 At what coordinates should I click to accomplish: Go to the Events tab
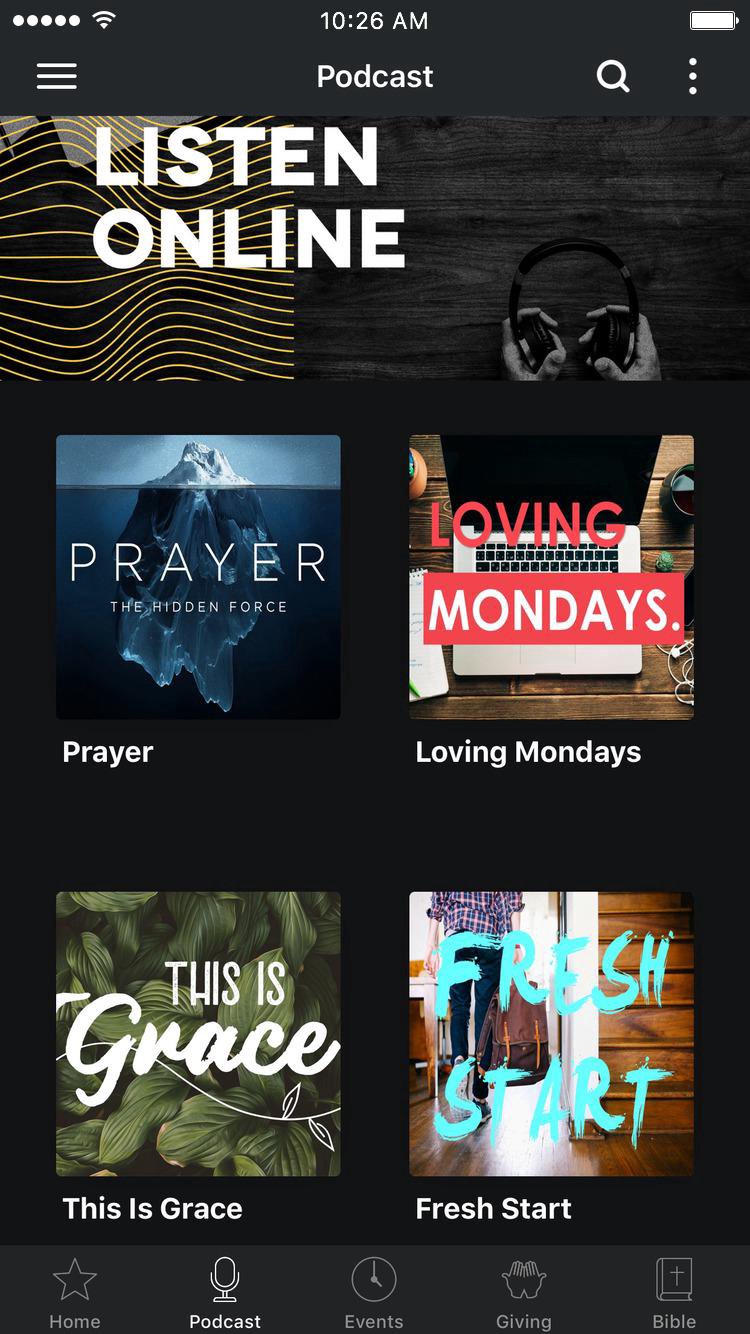pyautogui.click(x=374, y=1292)
